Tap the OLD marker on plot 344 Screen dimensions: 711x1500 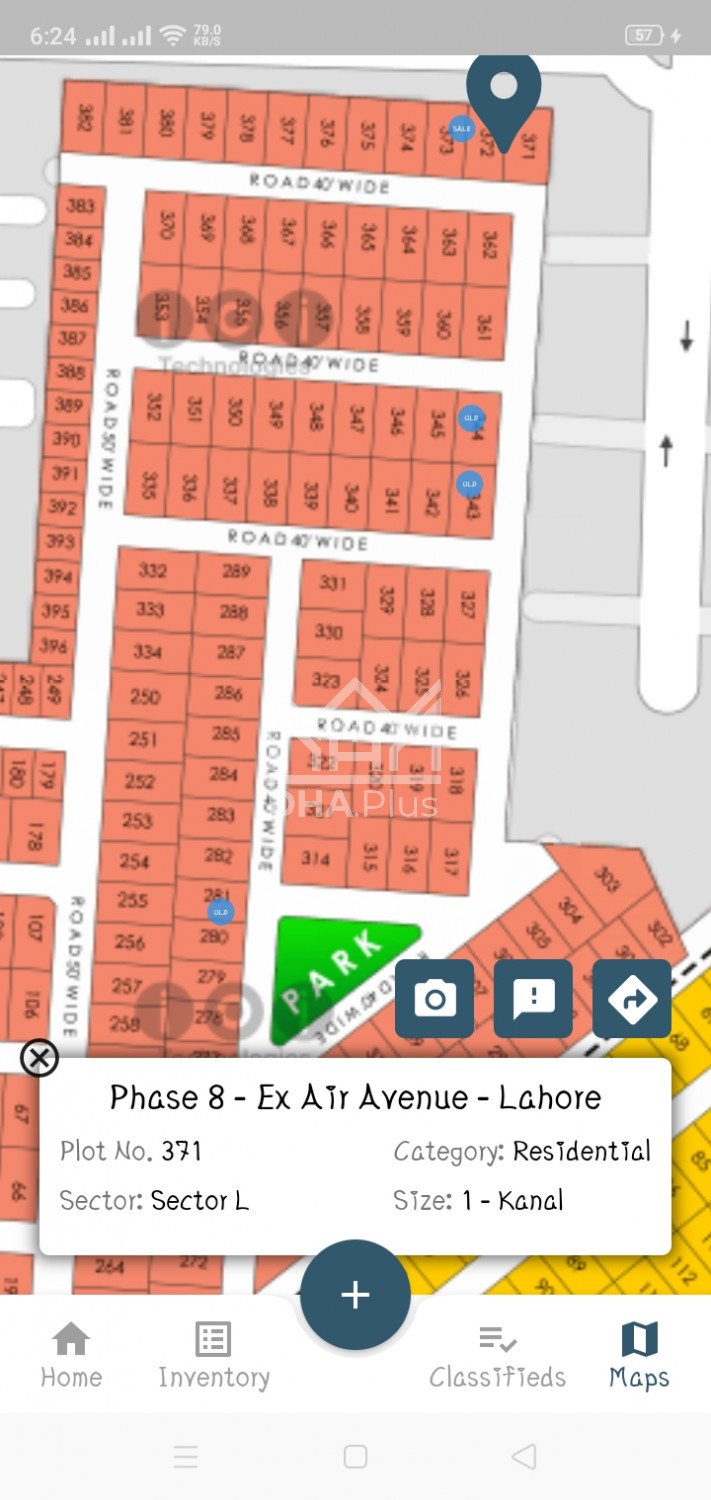click(x=471, y=418)
